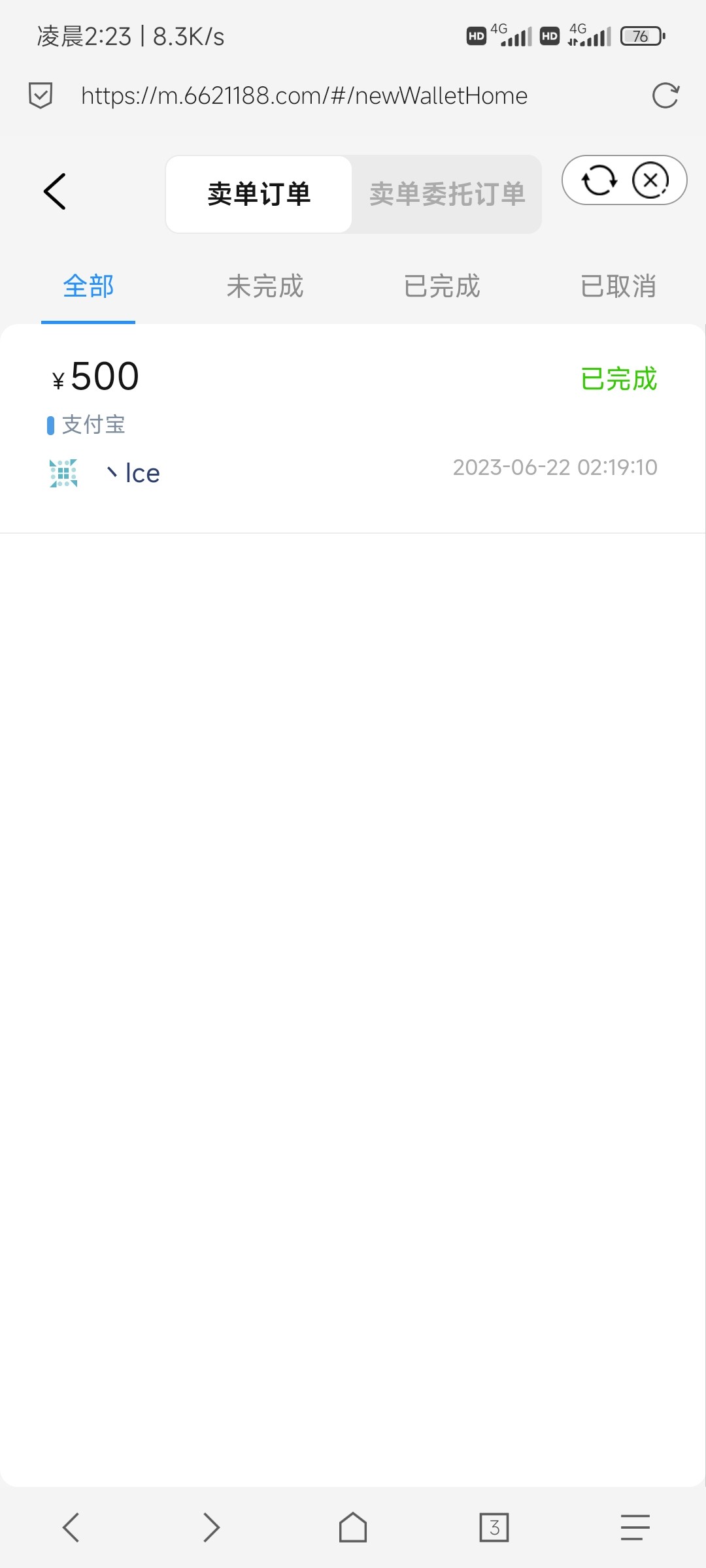Tap the username 丶Ice link
Screen dimensions: 706x1568
134,472
